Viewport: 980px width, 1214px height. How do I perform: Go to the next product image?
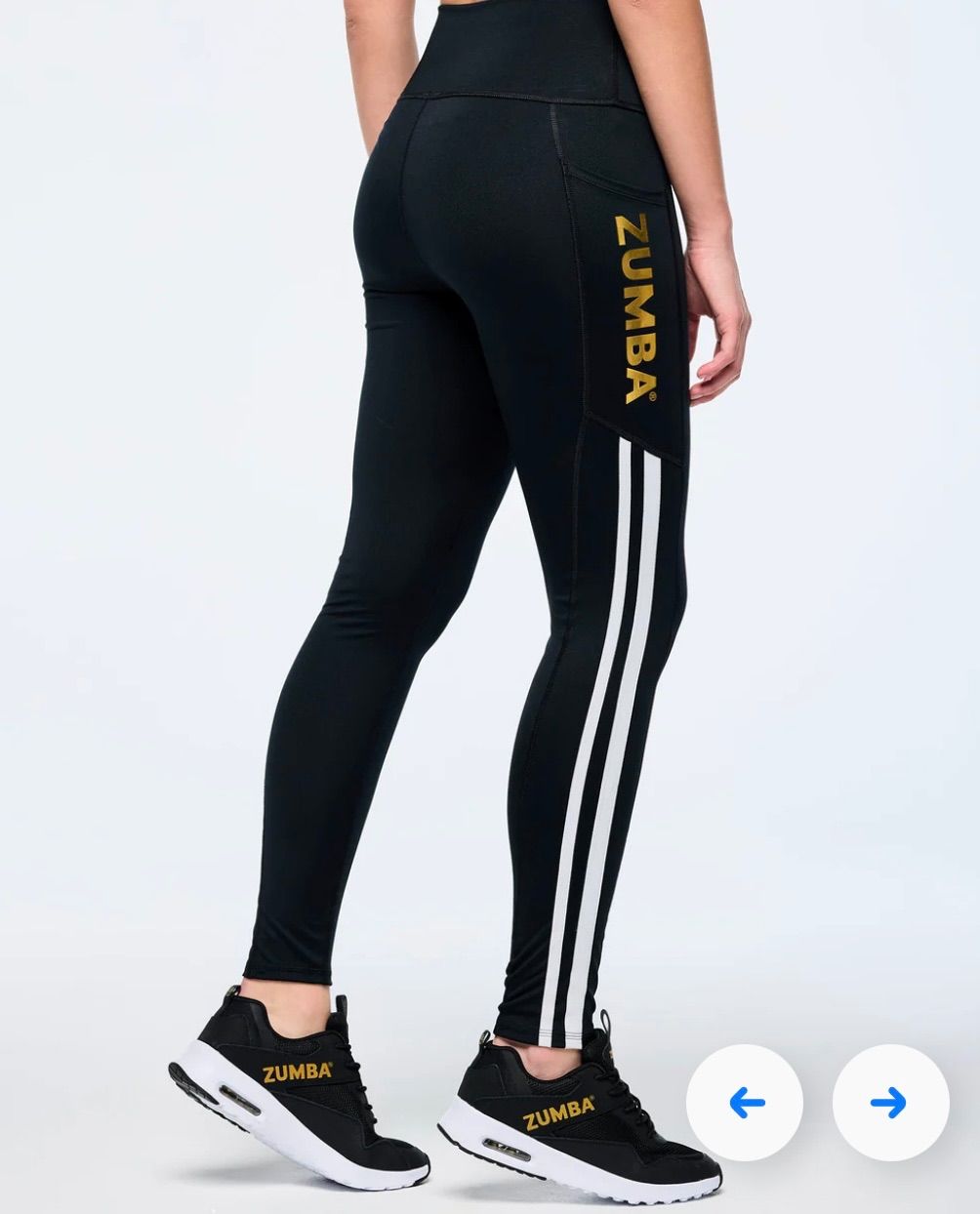pyautogui.click(x=889, y=1103)
